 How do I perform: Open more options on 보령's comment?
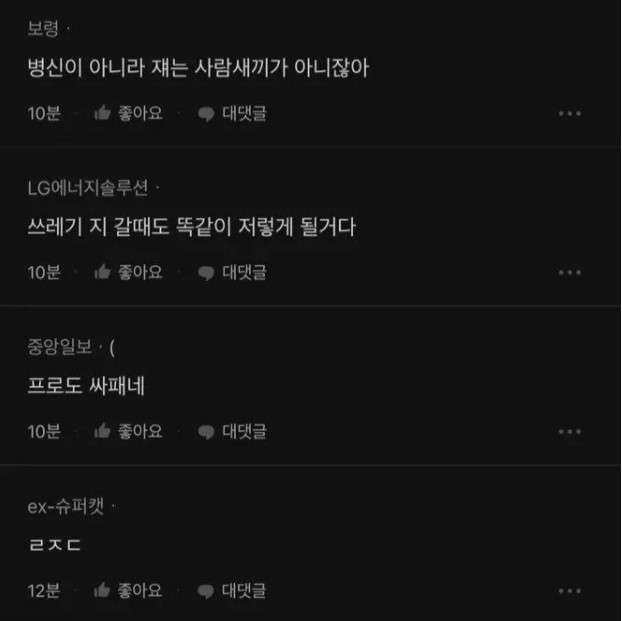[x=569, y=114]
